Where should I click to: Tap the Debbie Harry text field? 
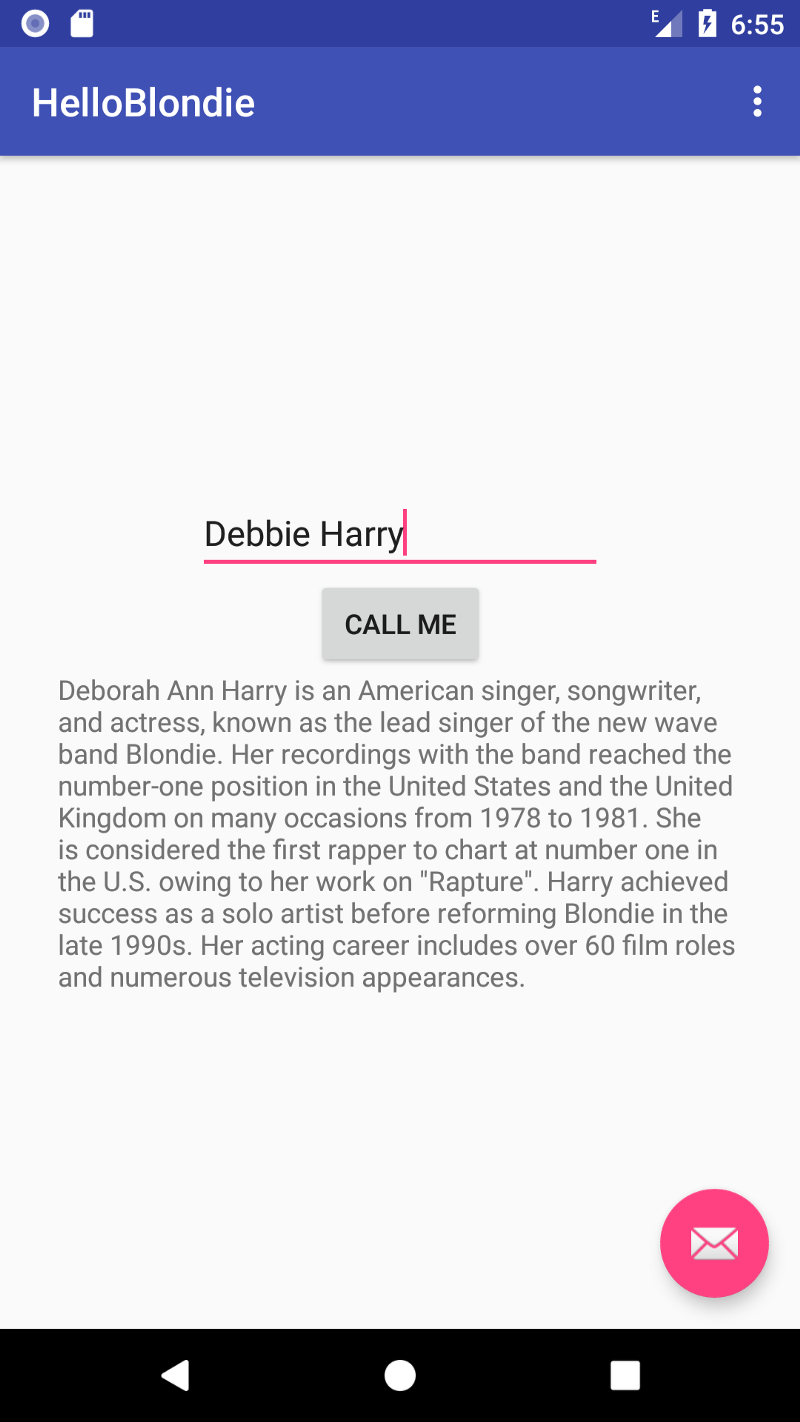point(399,535)
